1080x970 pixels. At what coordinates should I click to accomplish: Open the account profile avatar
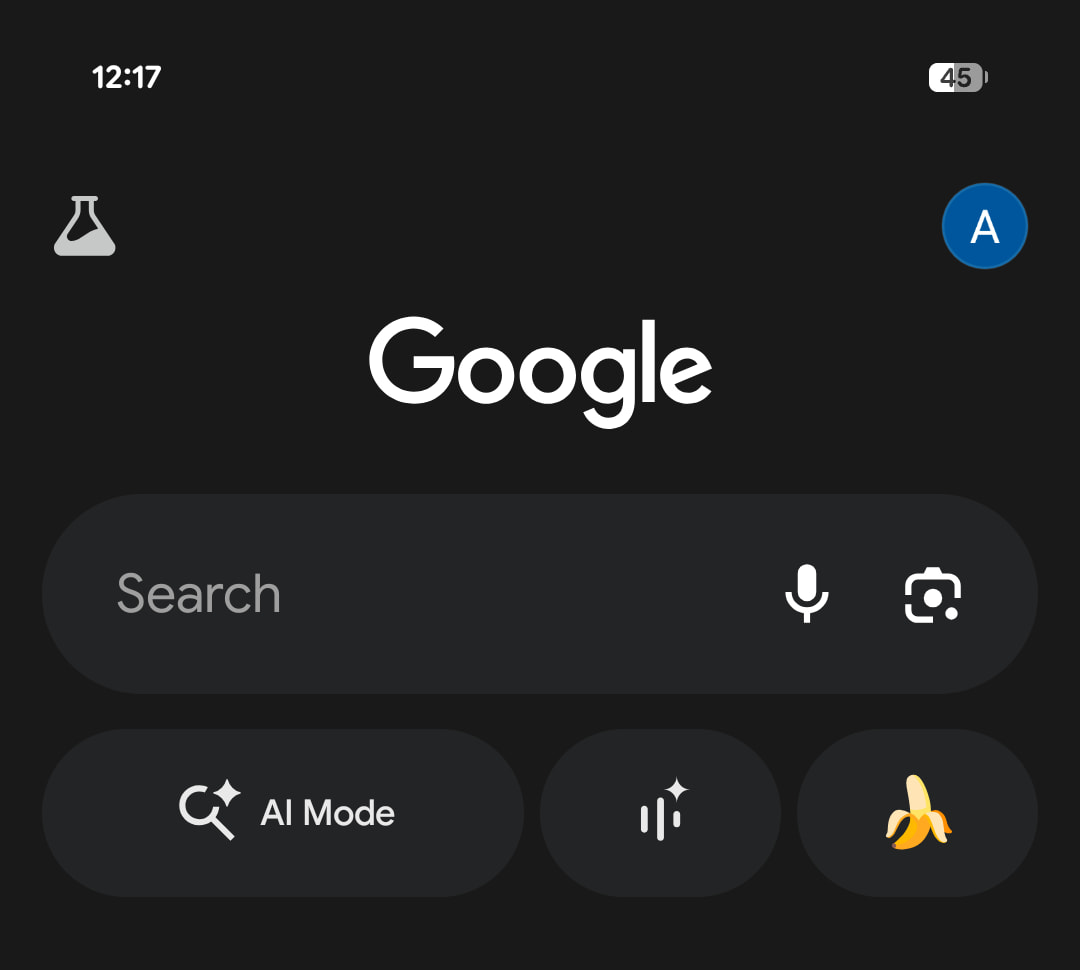coord(985,227)
